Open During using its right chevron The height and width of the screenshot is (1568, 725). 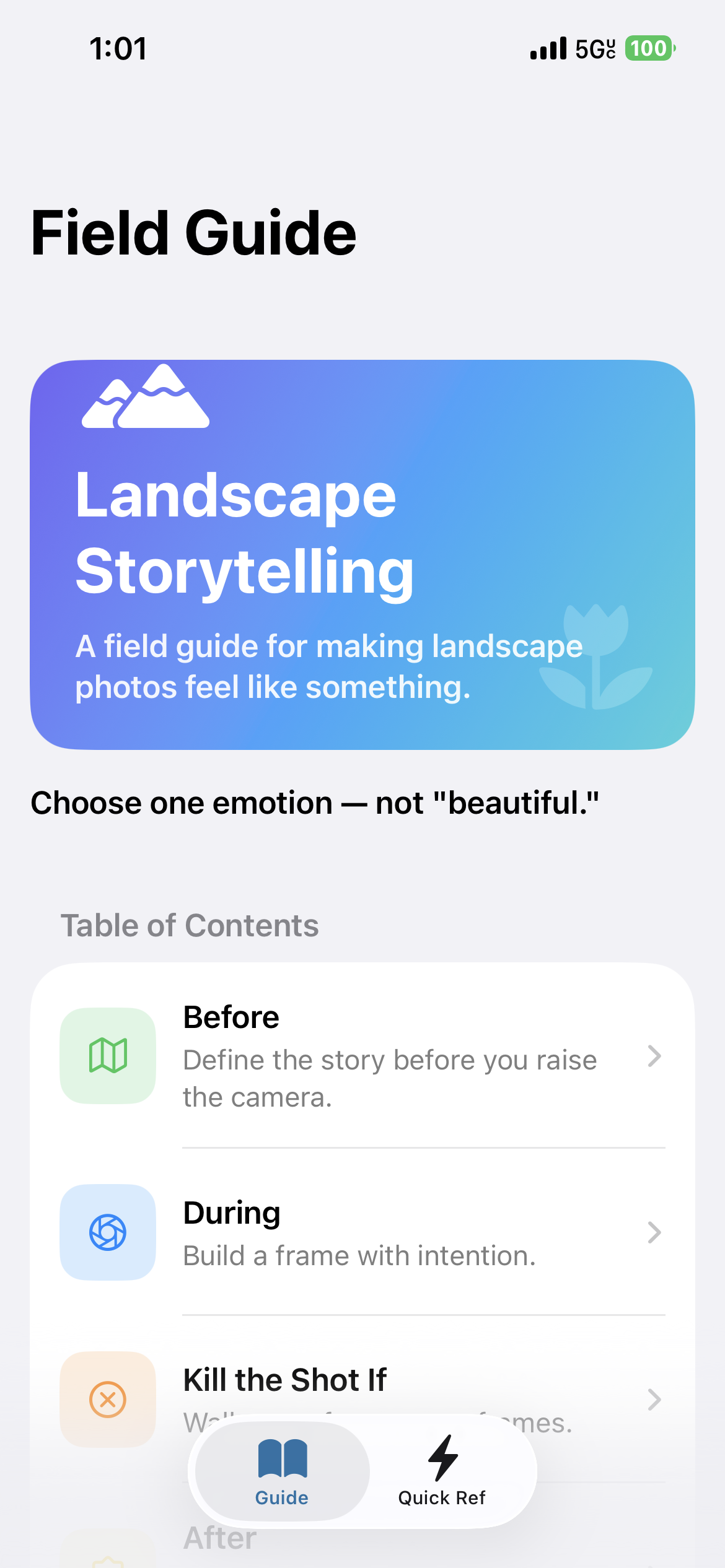point(655,1233)
